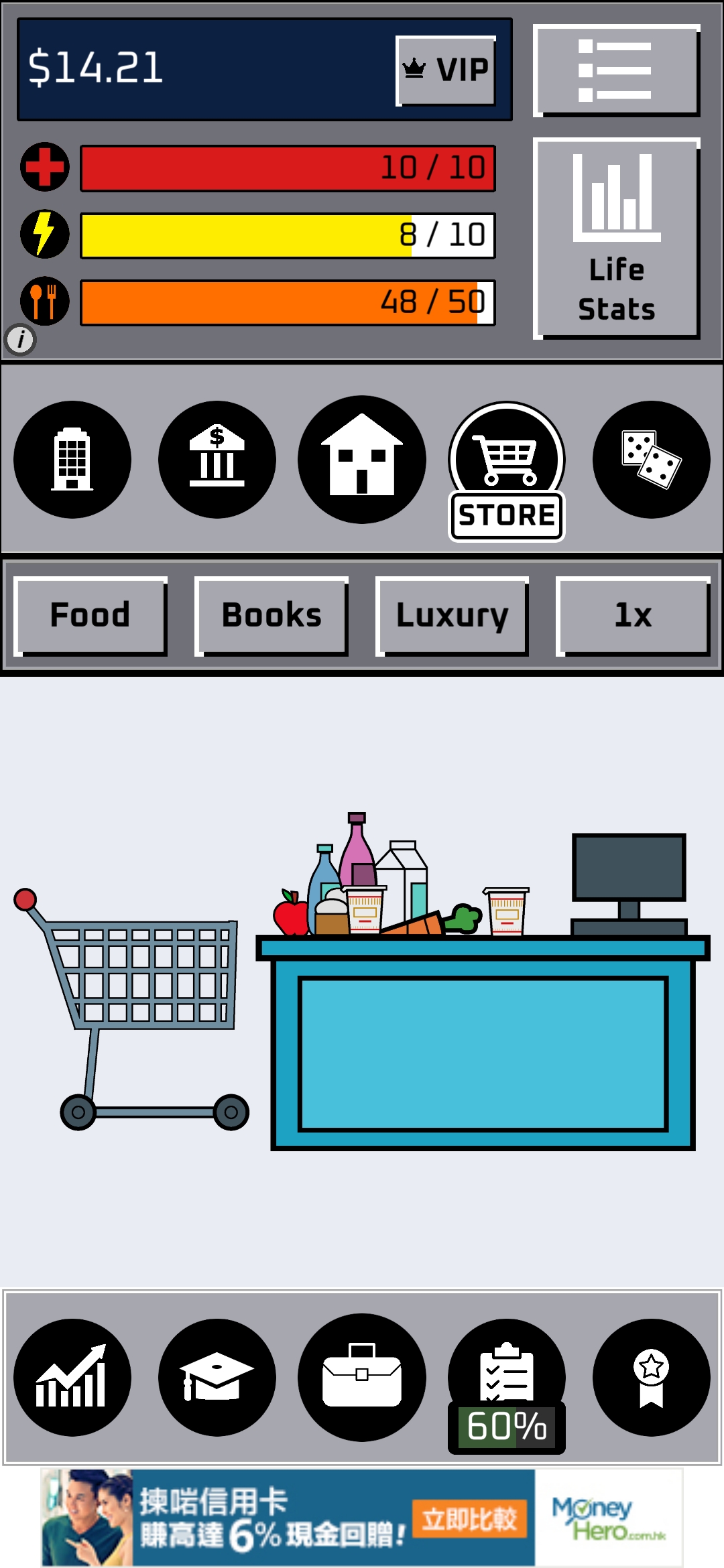Screen dimensions: 724x1568
Task: Open the VIP crown button
Action: pyautogui.click(x=446, y=70)
